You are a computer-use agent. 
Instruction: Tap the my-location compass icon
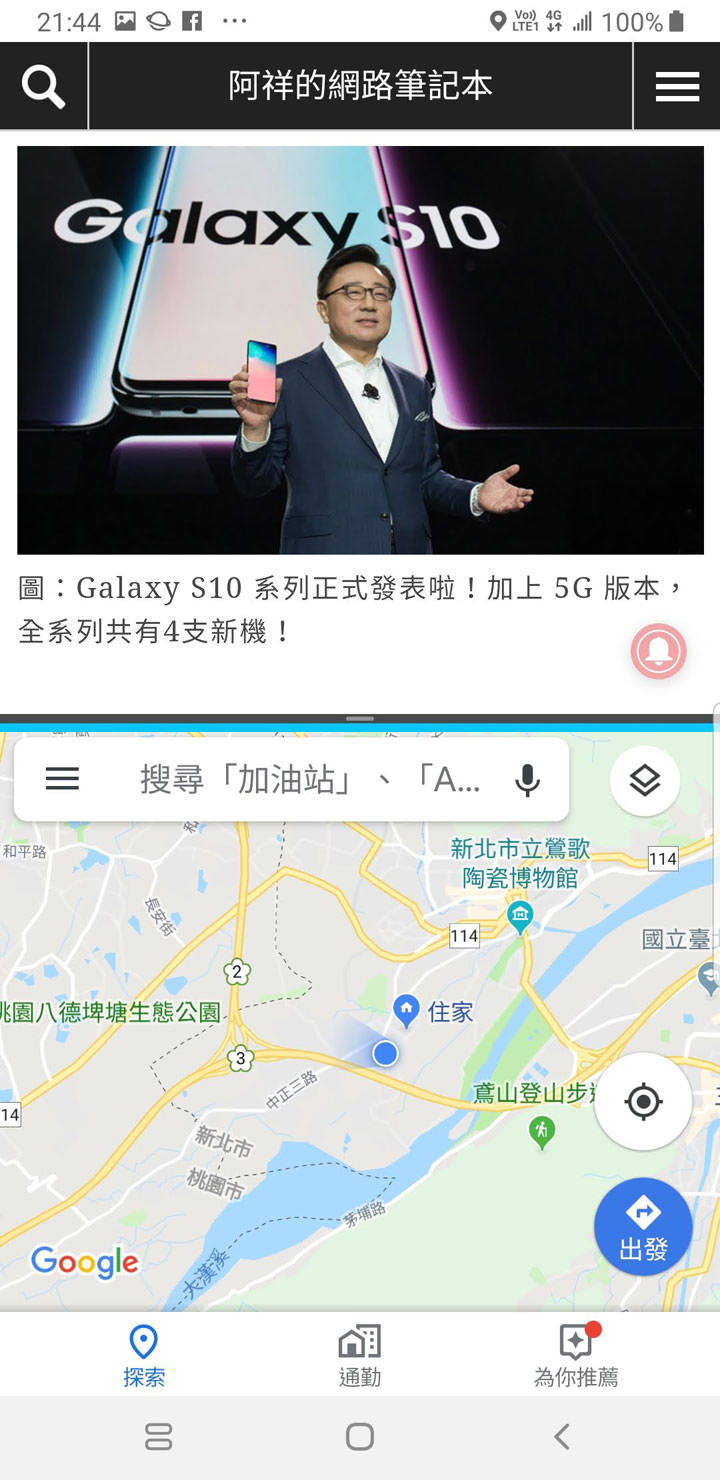[x=642, y=1101]
